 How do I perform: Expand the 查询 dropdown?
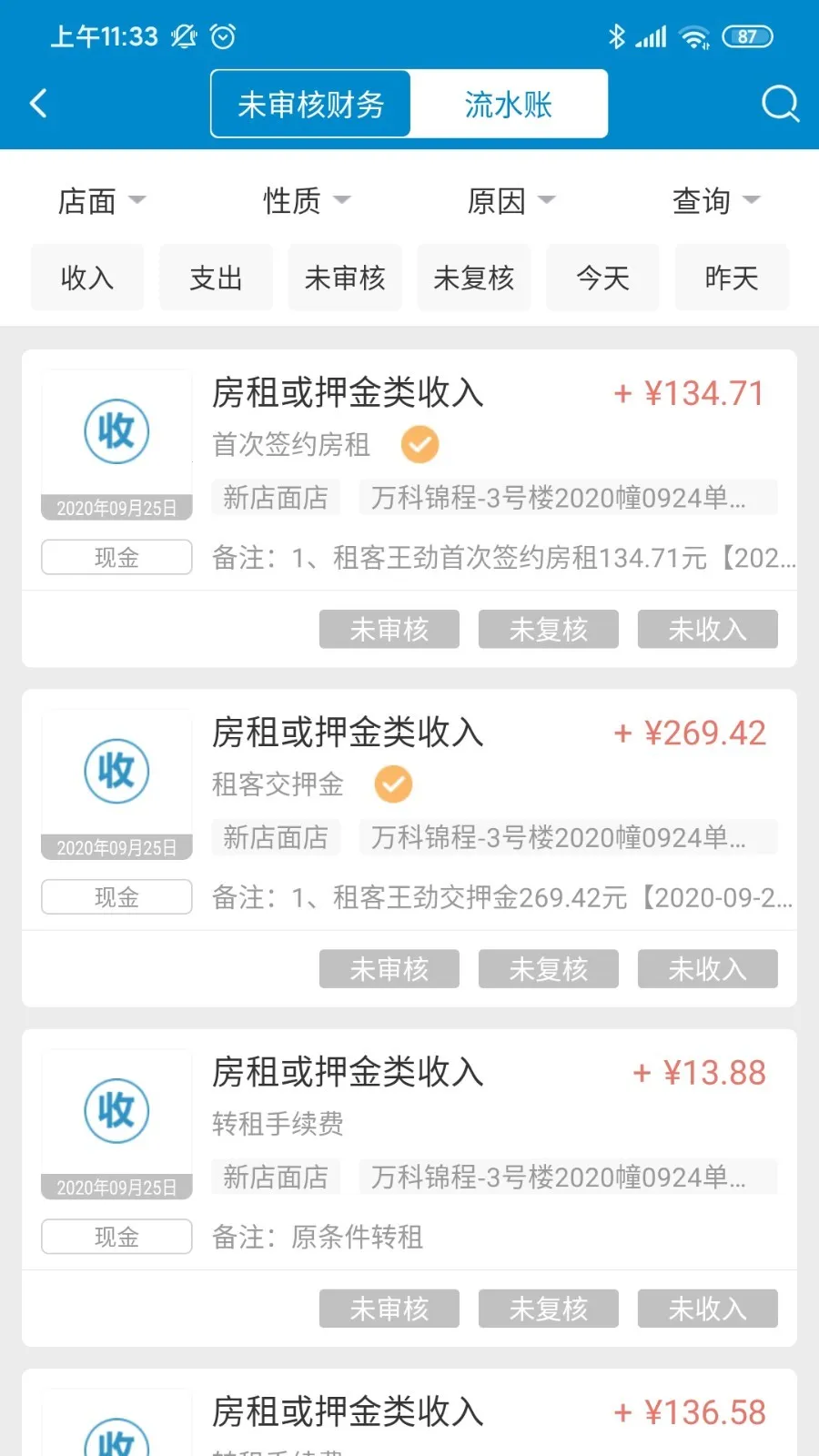pos(715,200)
